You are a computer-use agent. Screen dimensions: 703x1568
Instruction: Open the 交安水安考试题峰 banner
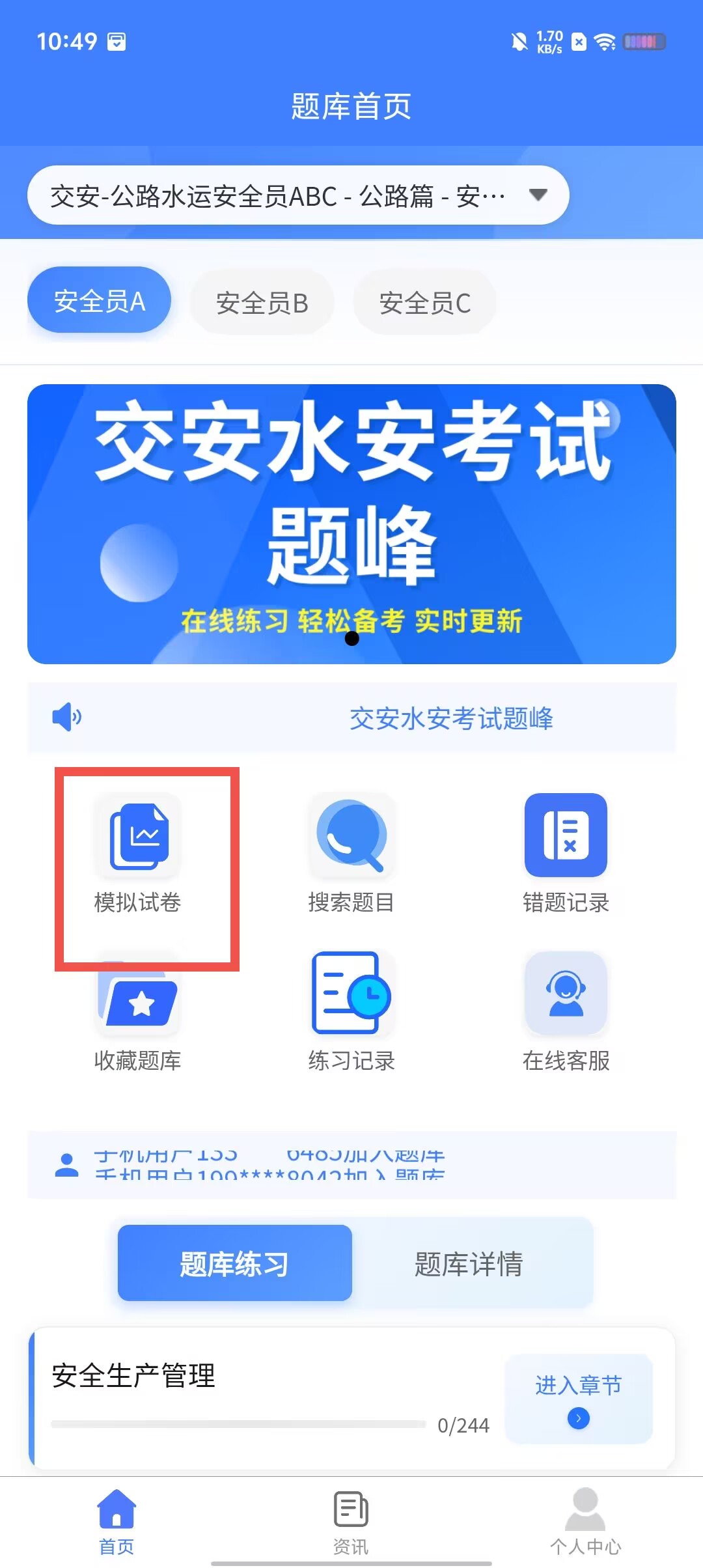[x=351, y=524]
